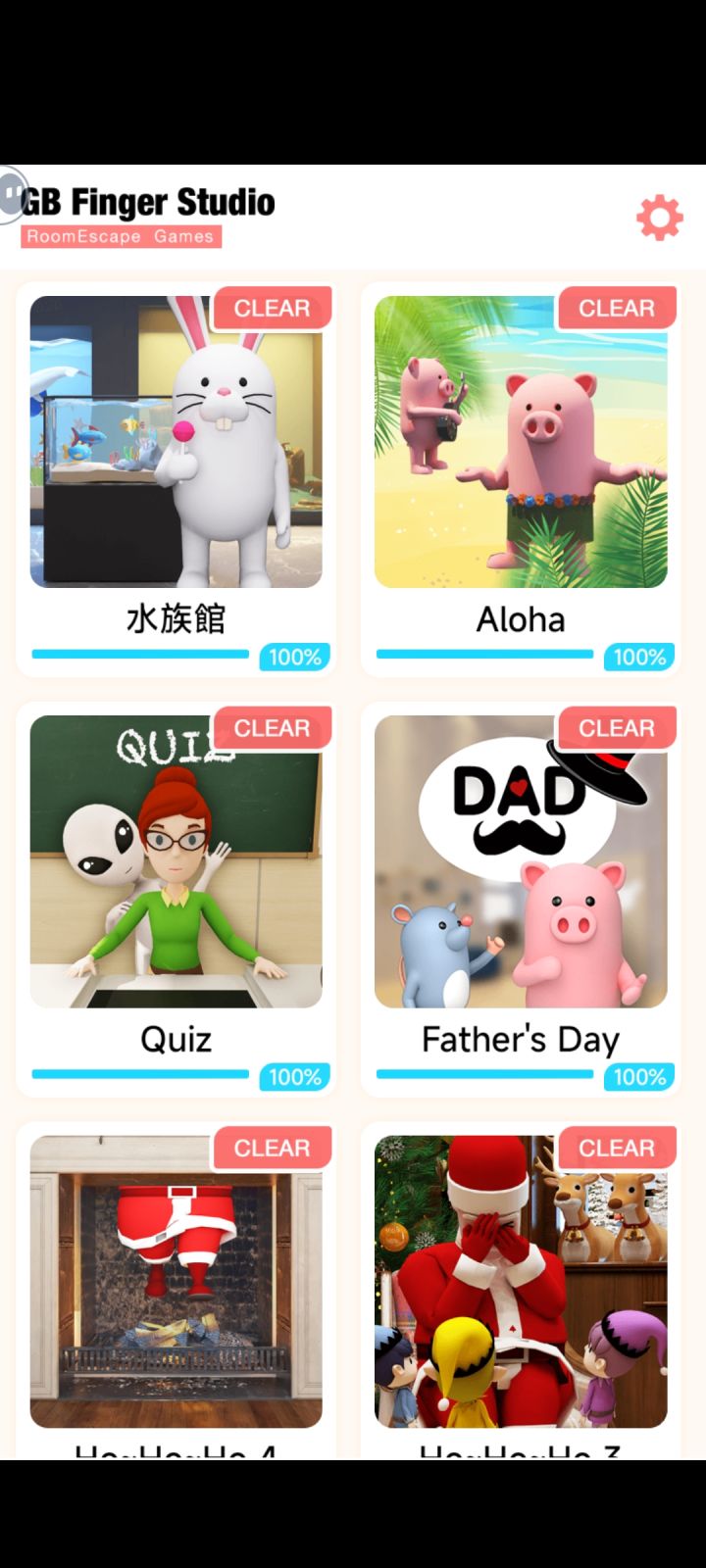
Task: Tap the CLEAR badge on Father's Day
Action: [616, 727]
